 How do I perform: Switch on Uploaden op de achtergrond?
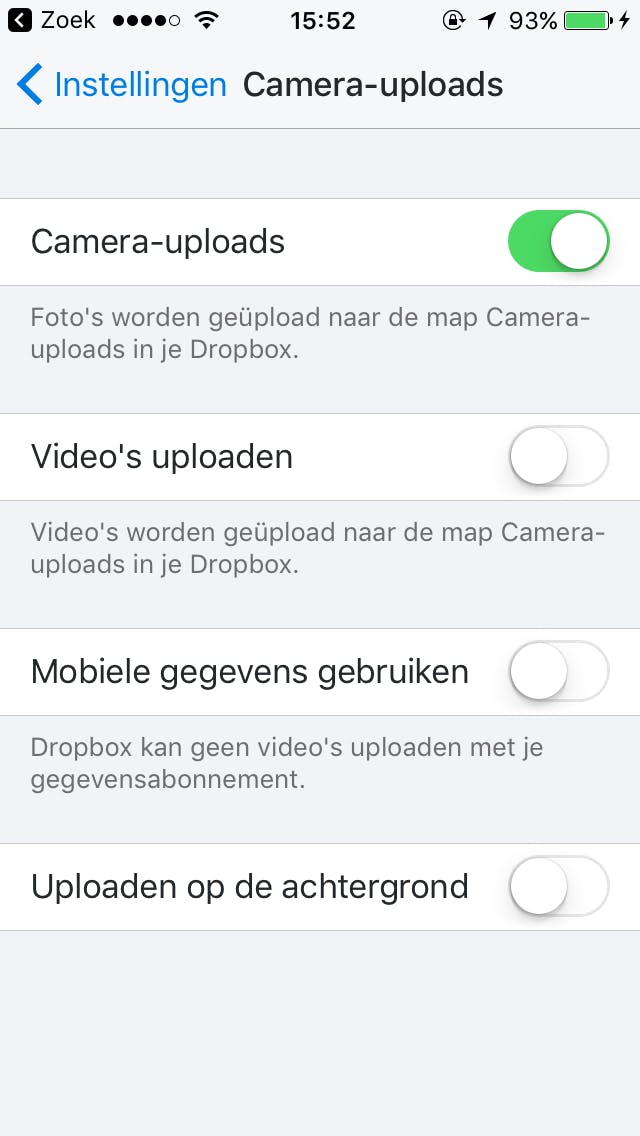pyautogui.click(x=558, y=886)
